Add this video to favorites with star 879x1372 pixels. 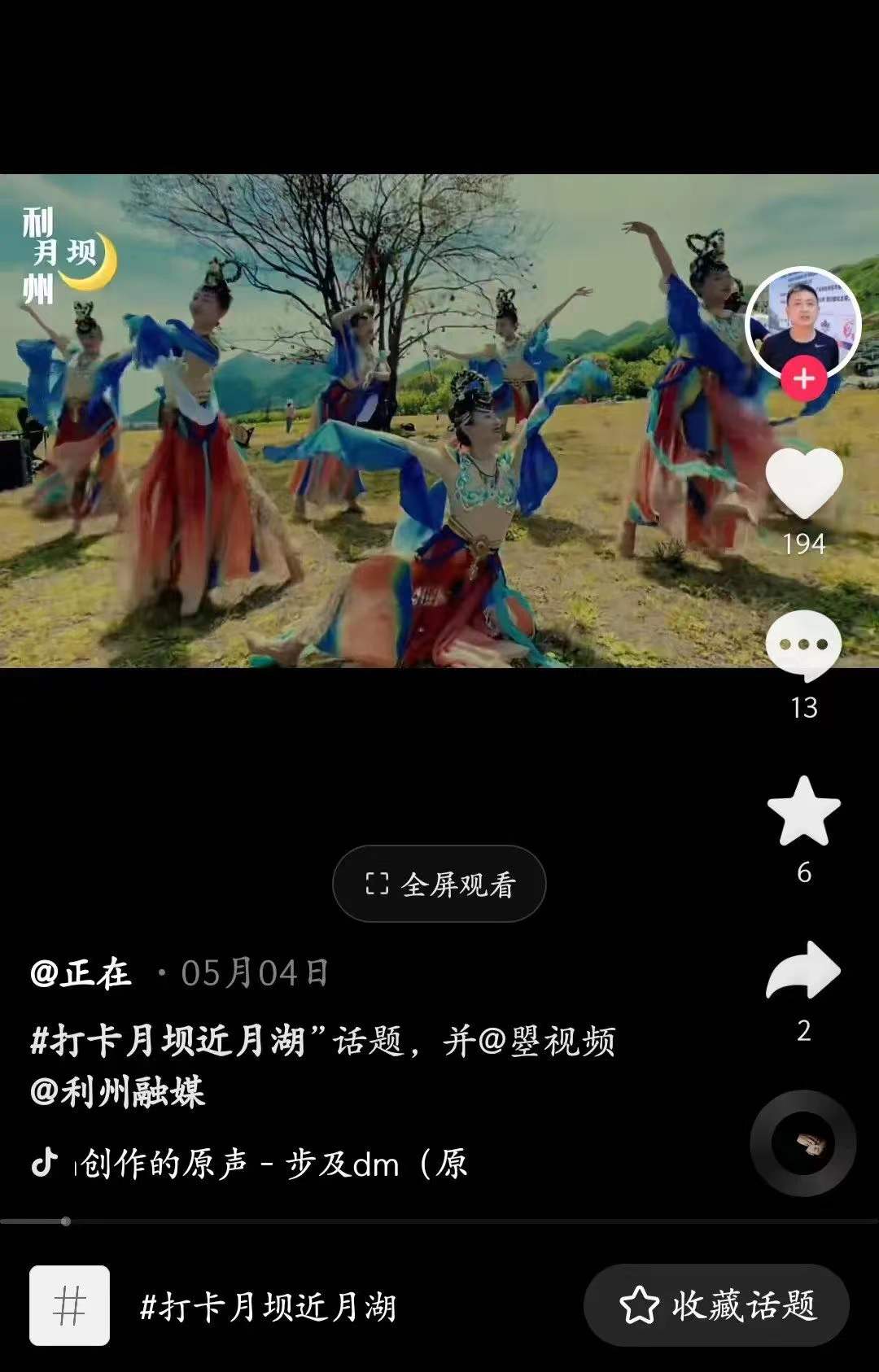coord(803,811)
